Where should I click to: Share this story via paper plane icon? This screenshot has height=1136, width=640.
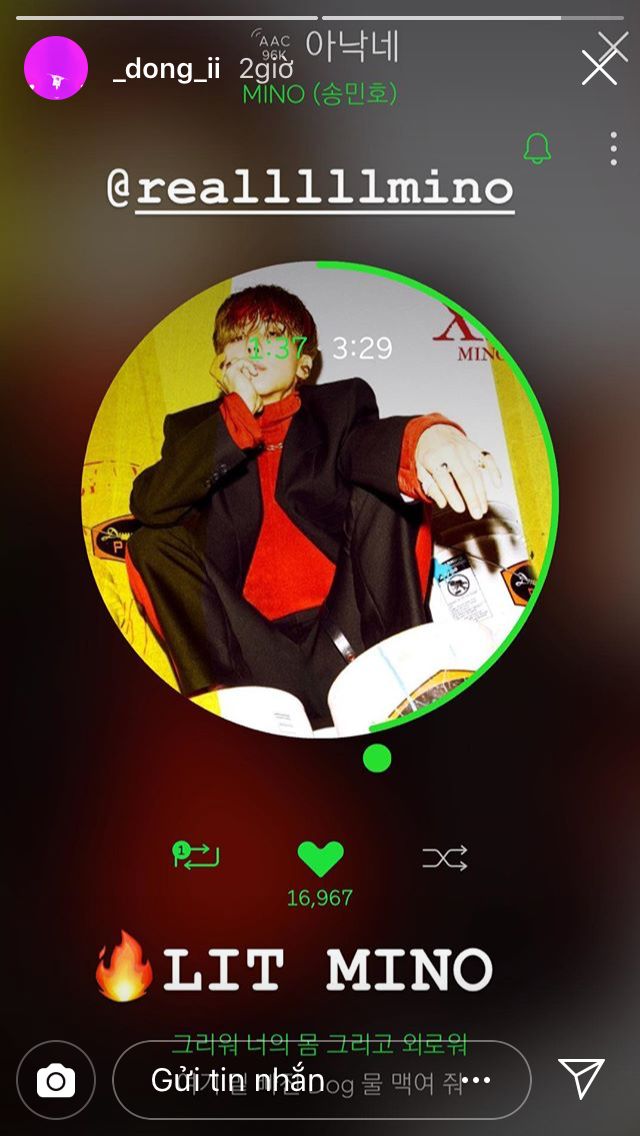coord(581,1078)
